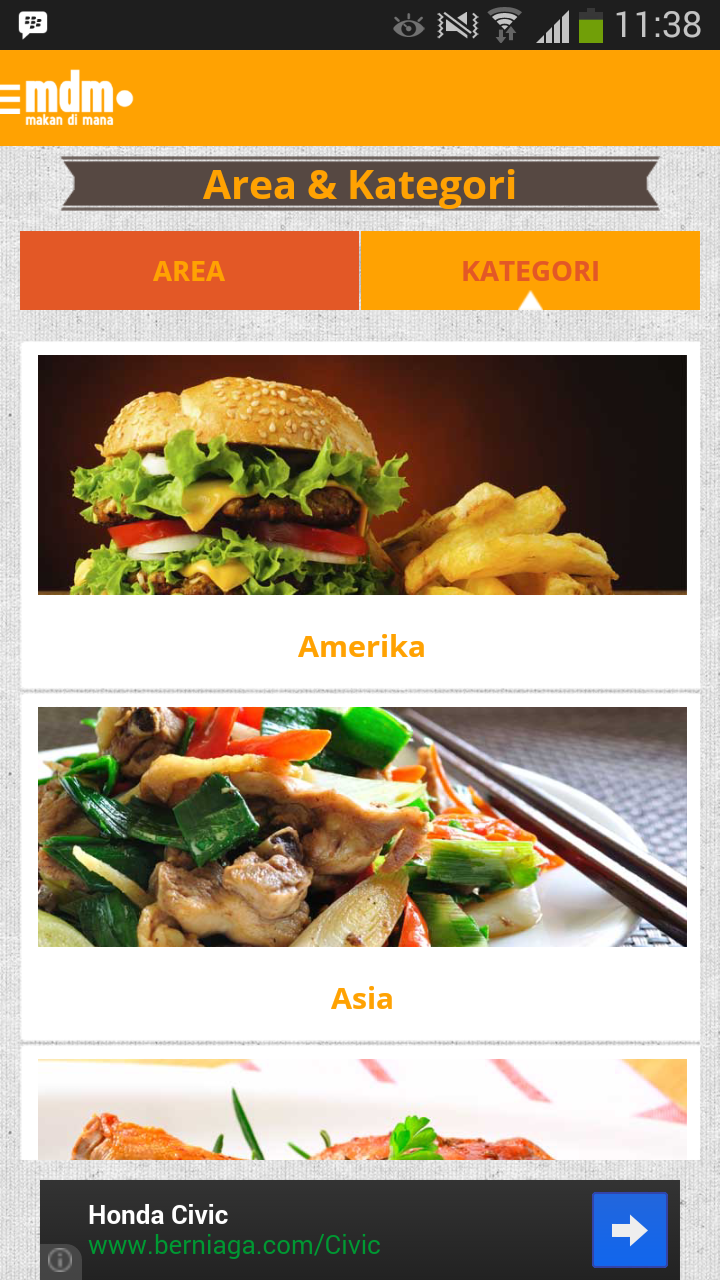This screenshot has width=720, height=1280.
Task: Tap the blue arrow on Honda Civic ad
Action: click(629, 1230)
